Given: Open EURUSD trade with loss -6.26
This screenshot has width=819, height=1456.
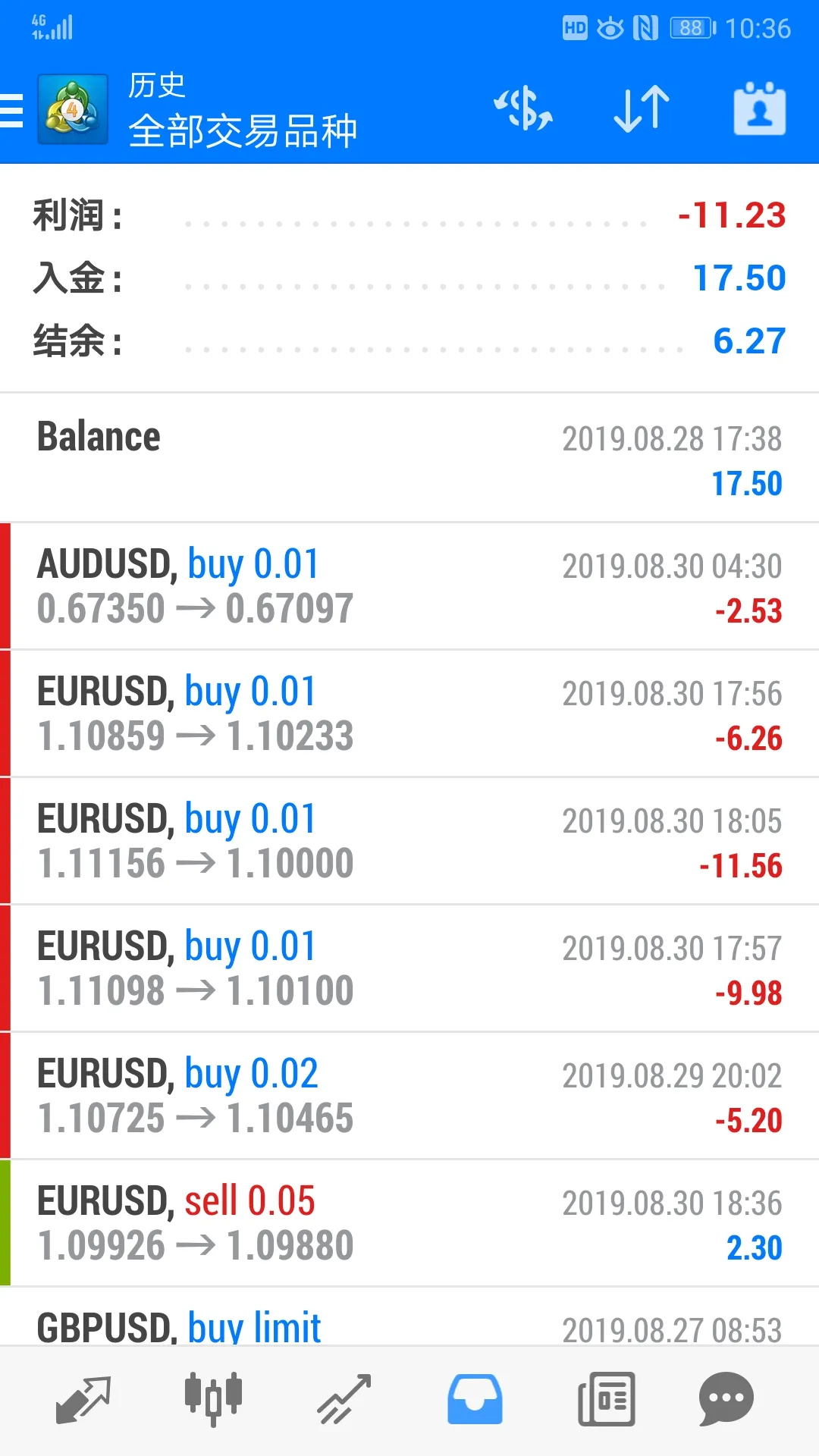Looking at the screenshot, I should pyautogui.click(x=409, y=713).
